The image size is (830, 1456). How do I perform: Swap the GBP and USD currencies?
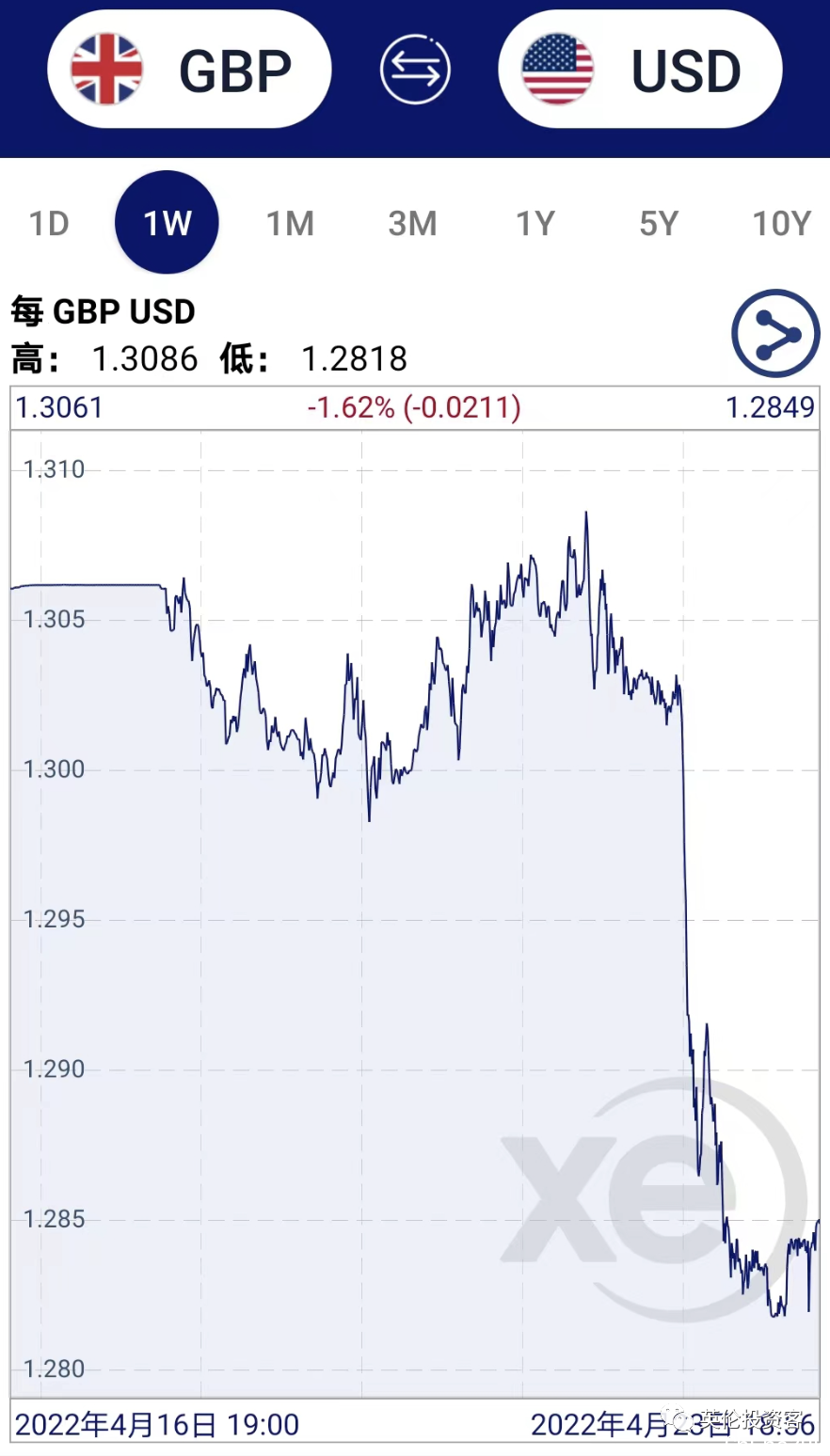(415, 70)
